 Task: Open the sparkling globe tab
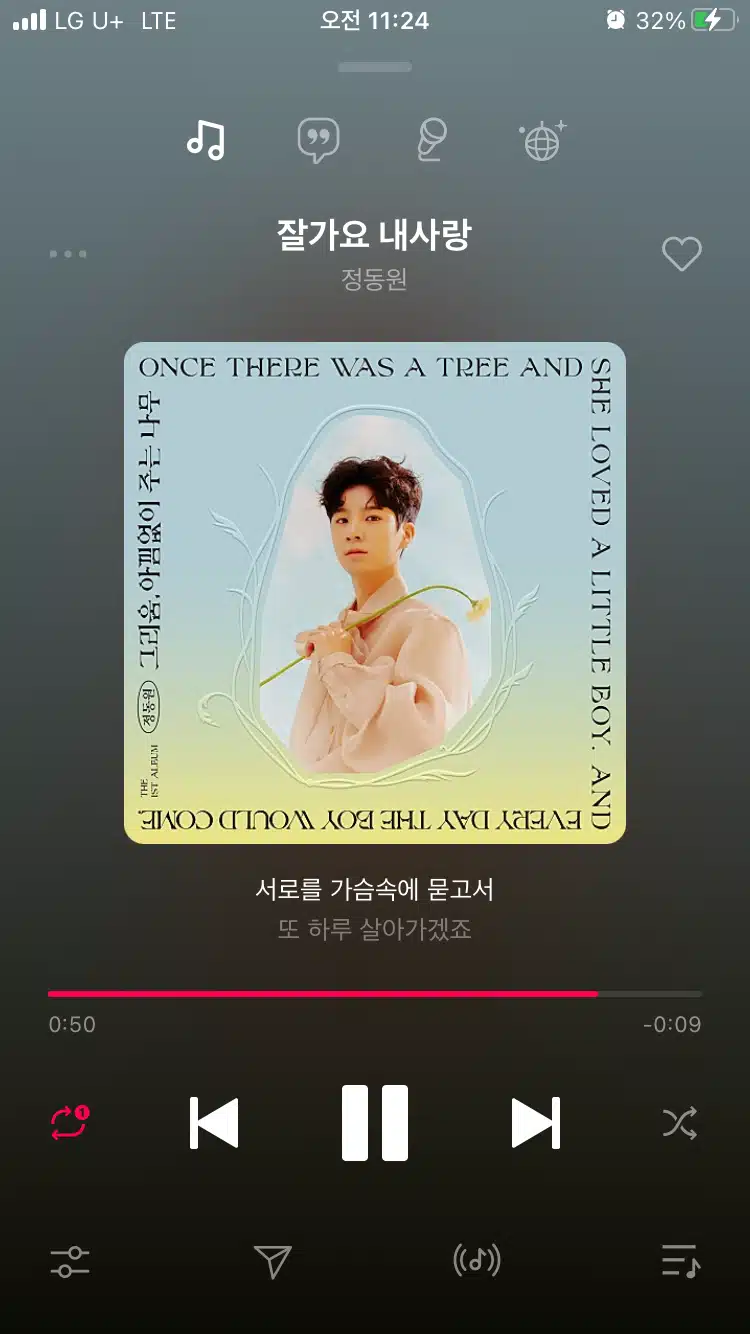coord(543,141)
